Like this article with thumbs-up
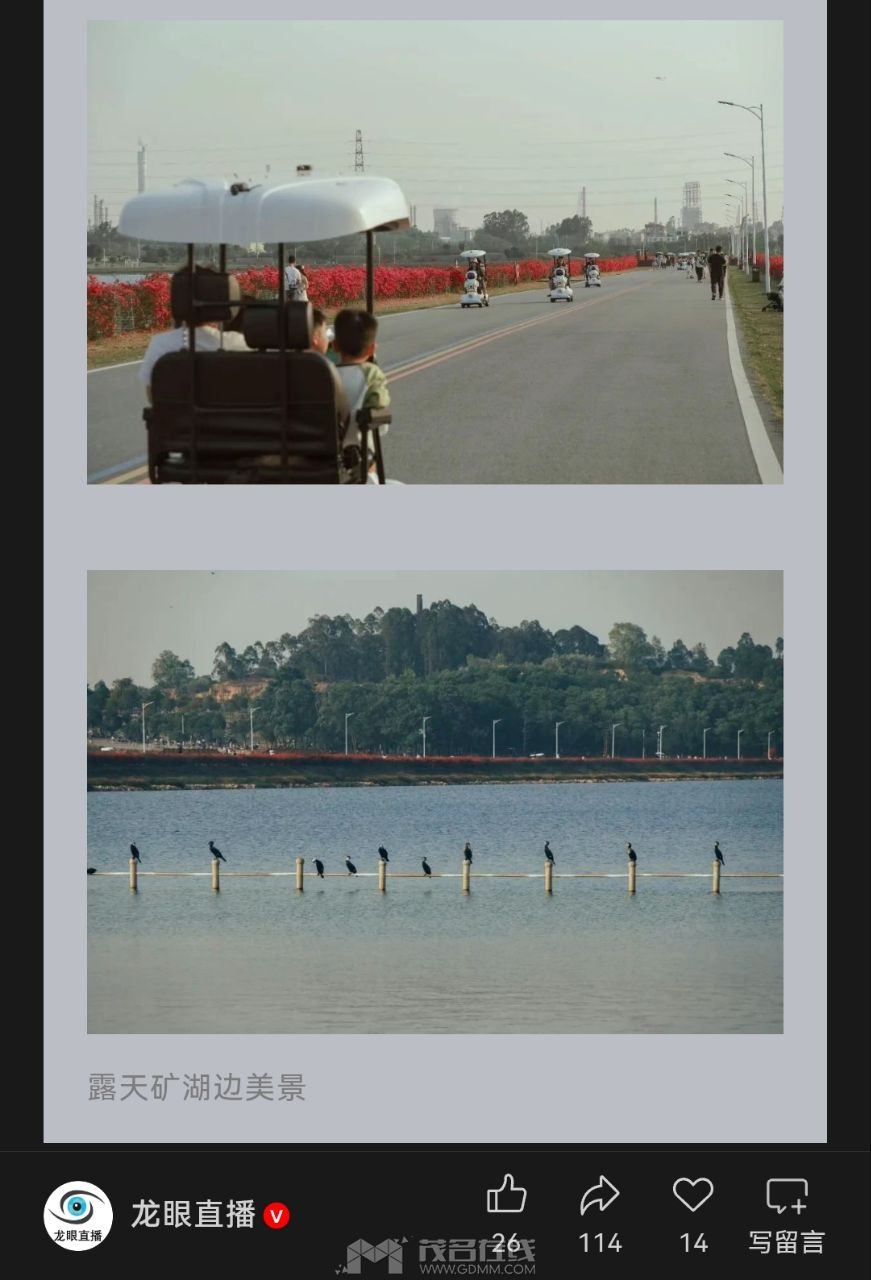This screenshot has width=871, height=1280. click(506, 1196)
